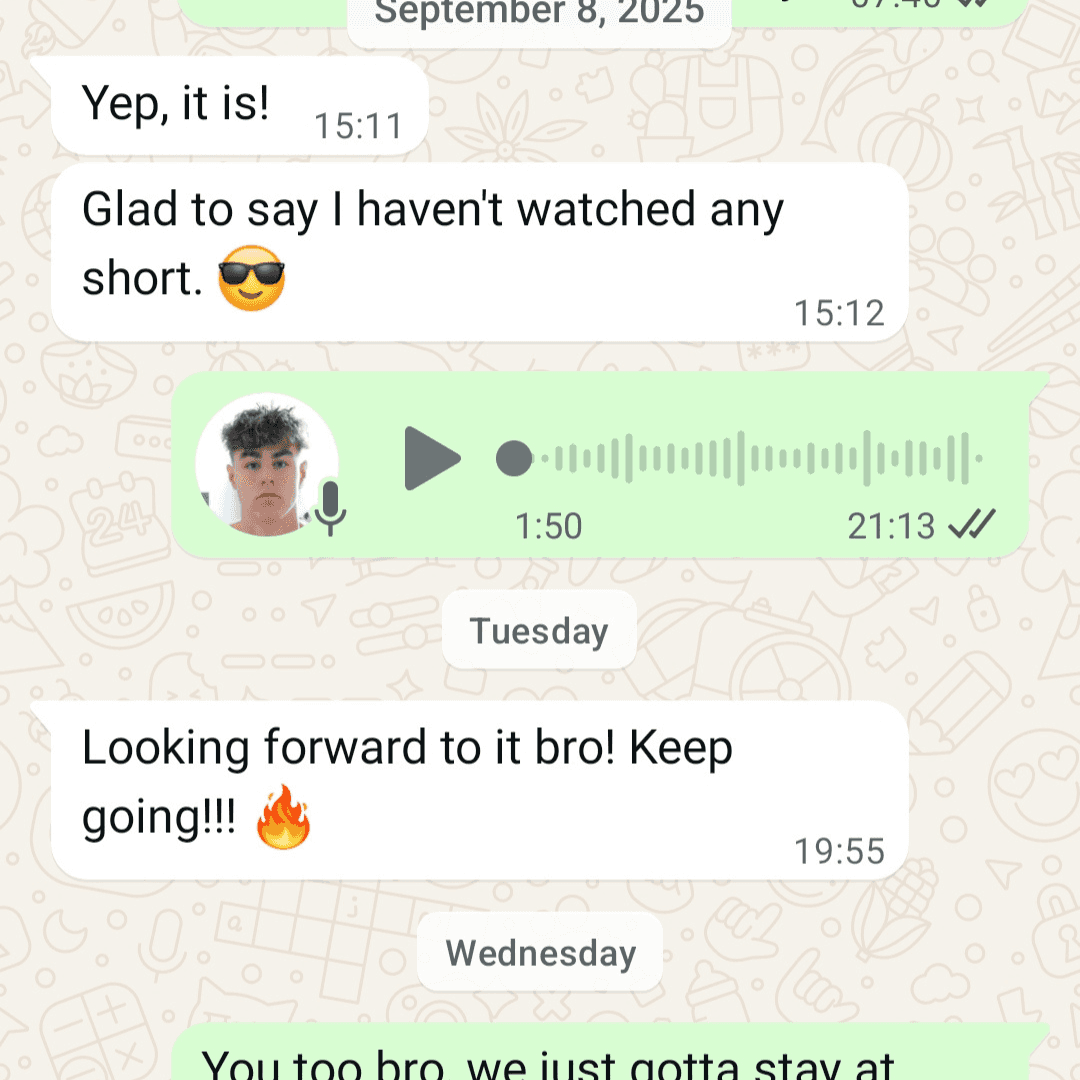
Task: Tap the voice message seek dot
Action: pyautogui.click(x=514, y=459)
